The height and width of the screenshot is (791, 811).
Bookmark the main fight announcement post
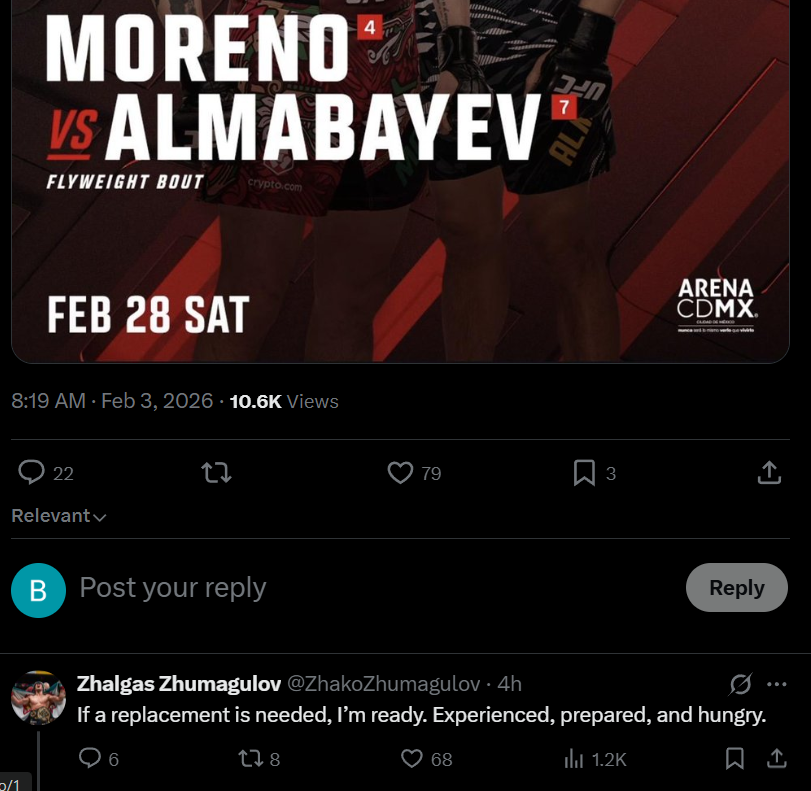[x=584, y=473]
